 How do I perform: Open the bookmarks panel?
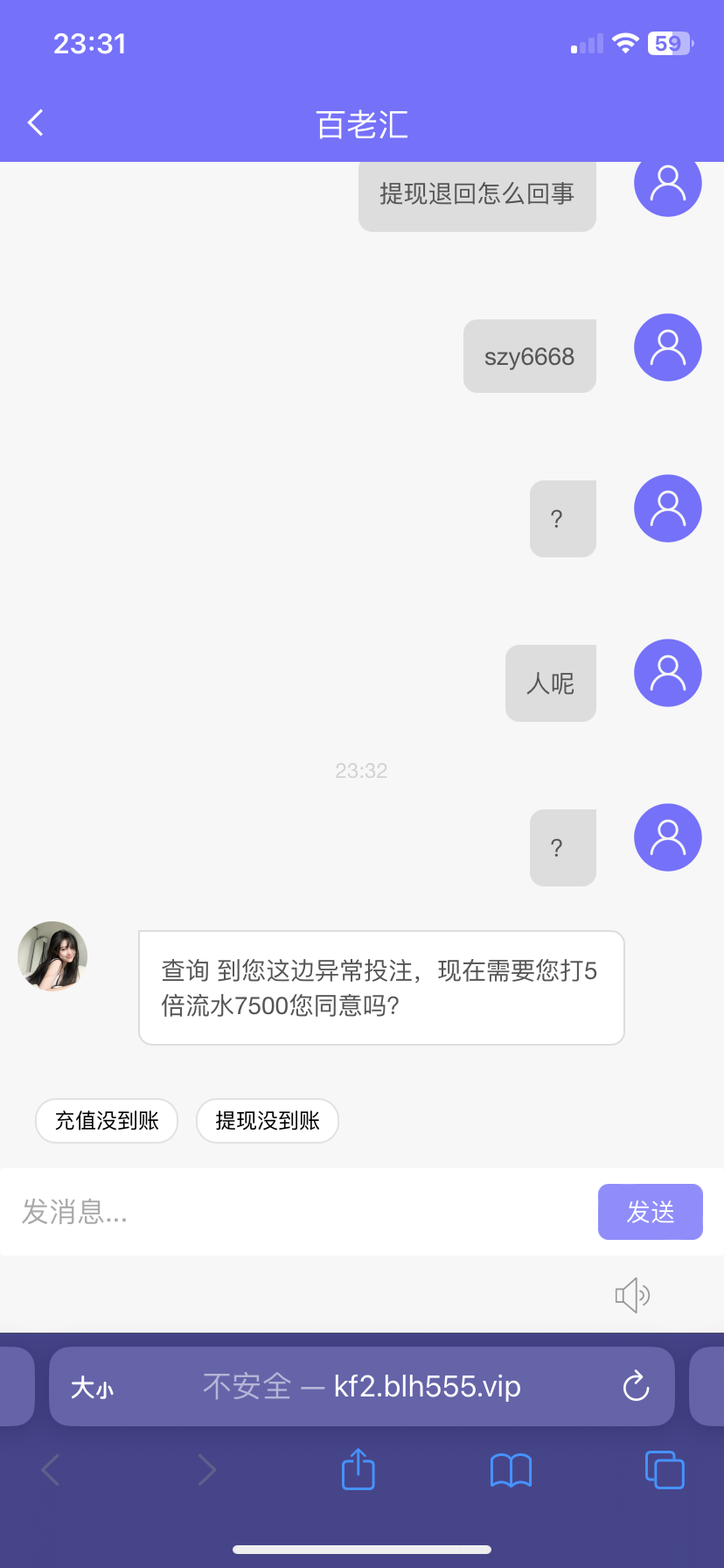[511, 1469]
